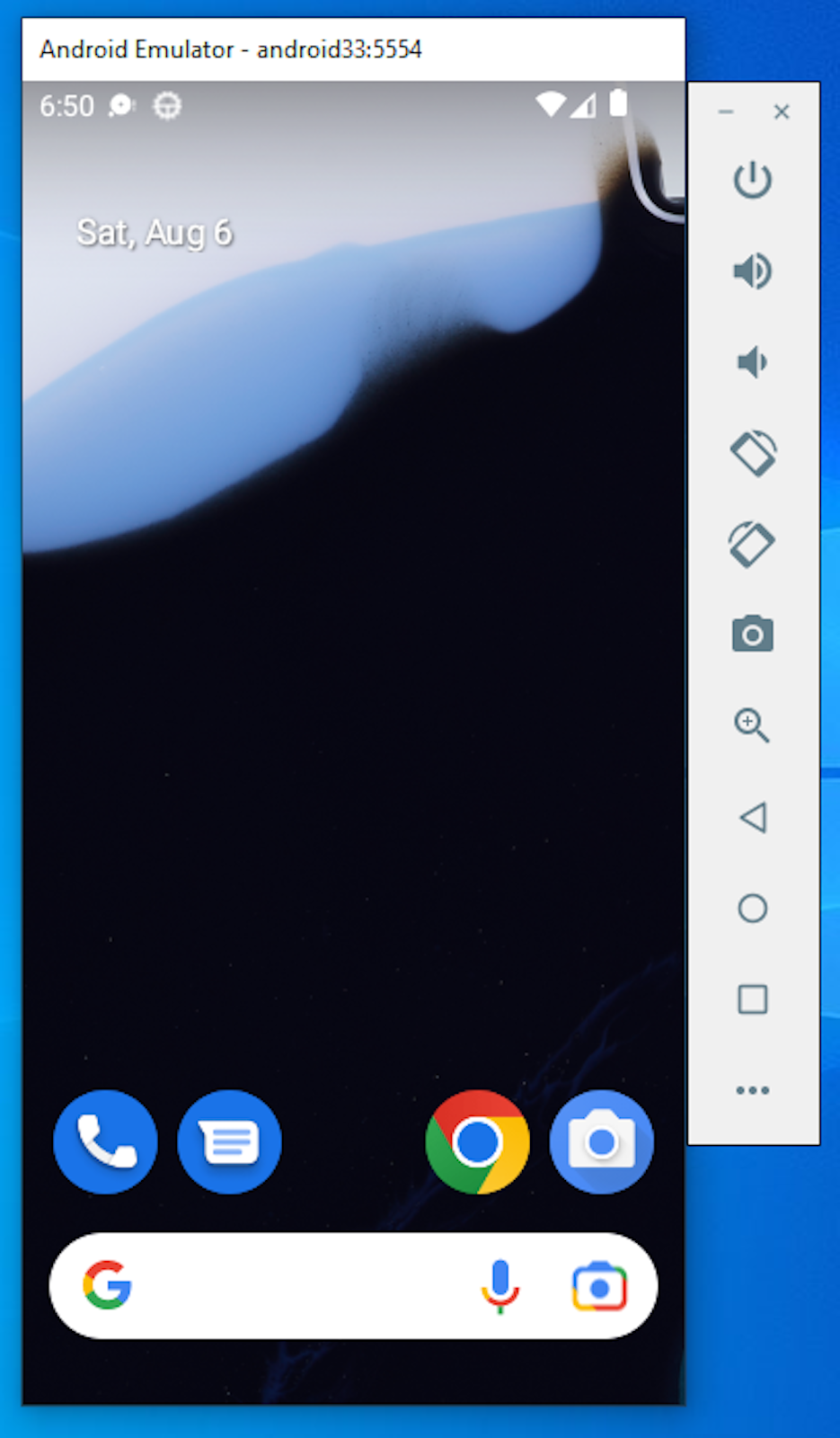The width and height of the screenshot is (840, 1438).
Task: Rotate the emulator left
Action: click(752, 453)
